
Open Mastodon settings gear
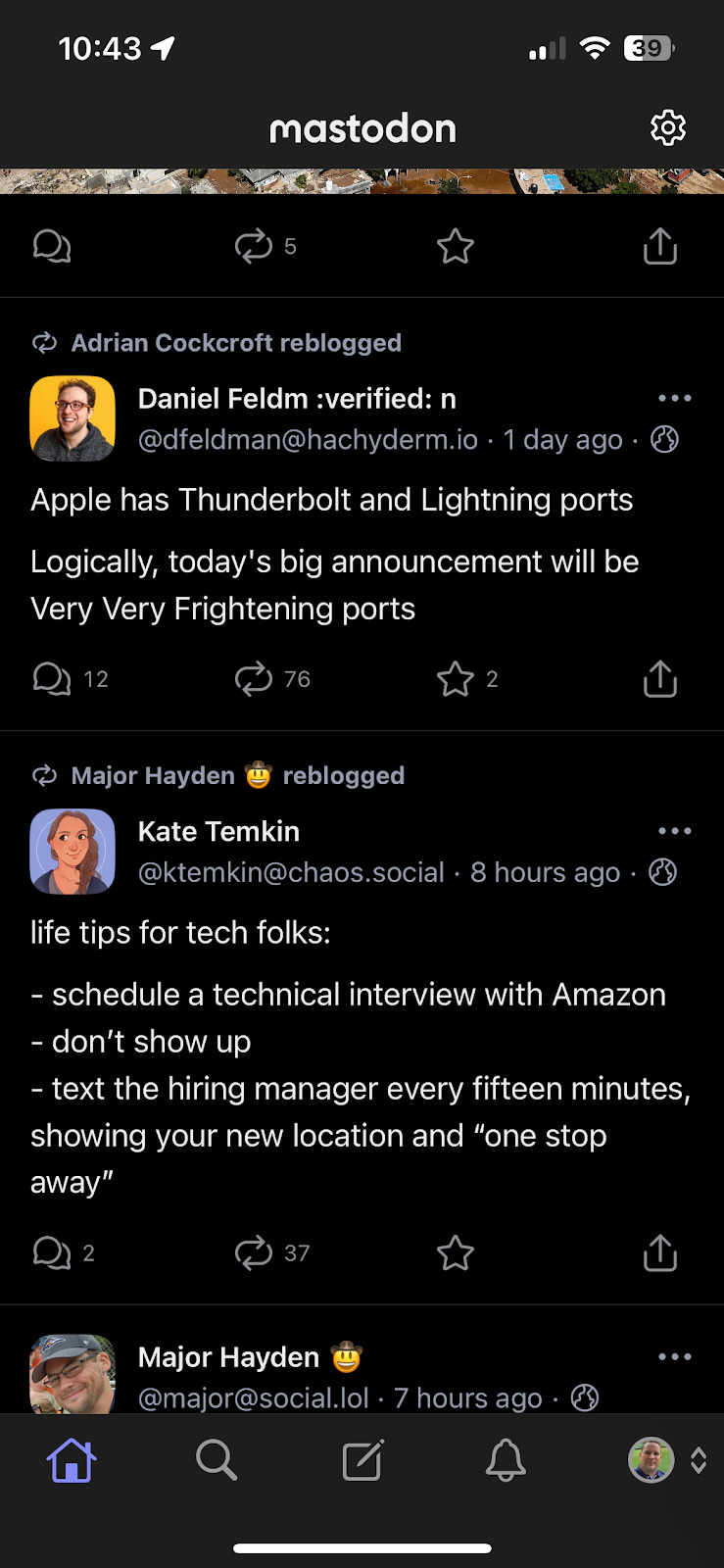tap(668, 128)
